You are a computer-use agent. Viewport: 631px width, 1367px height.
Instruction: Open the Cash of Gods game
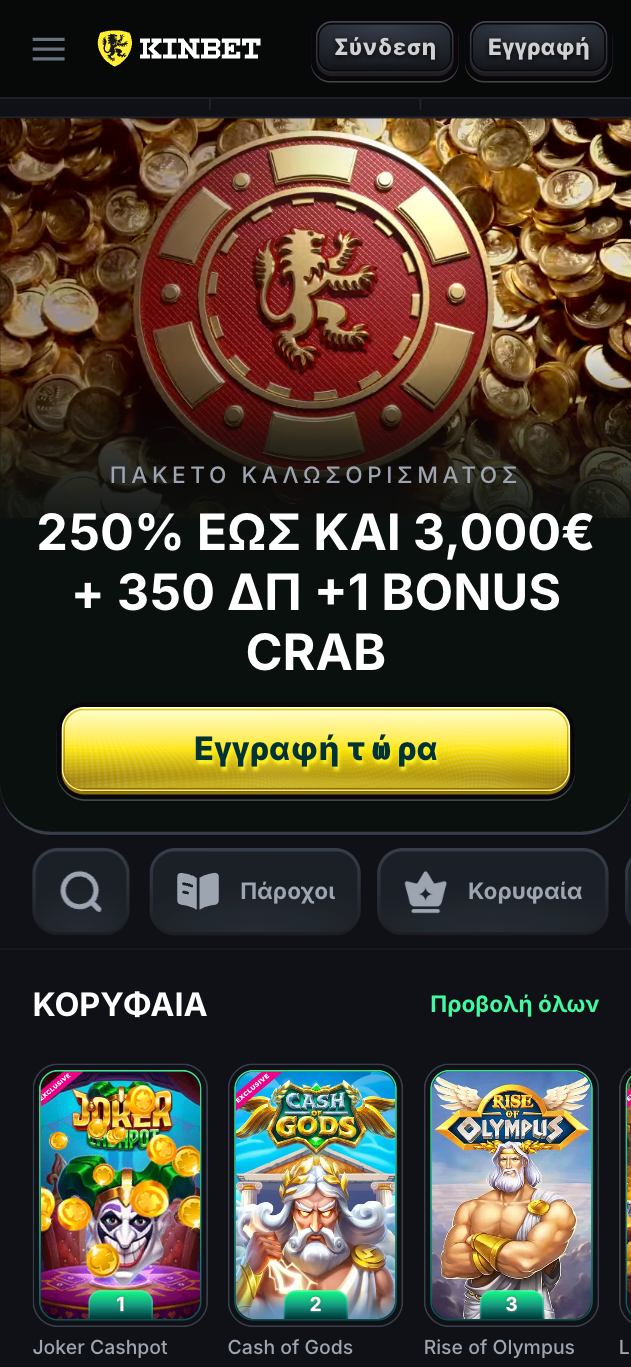tap(315, 1195)
